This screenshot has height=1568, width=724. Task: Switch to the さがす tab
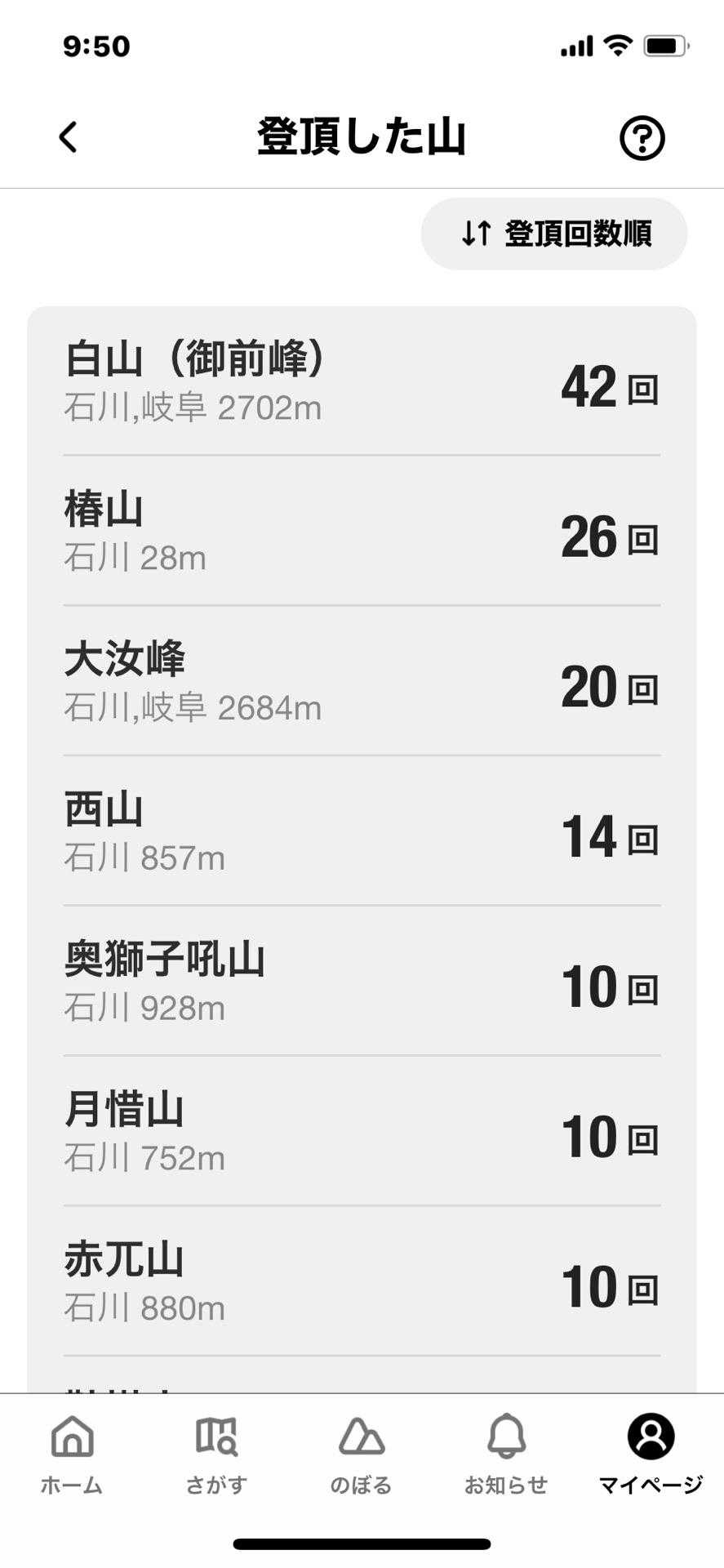pyautogui.click(x=216, y=1455)
